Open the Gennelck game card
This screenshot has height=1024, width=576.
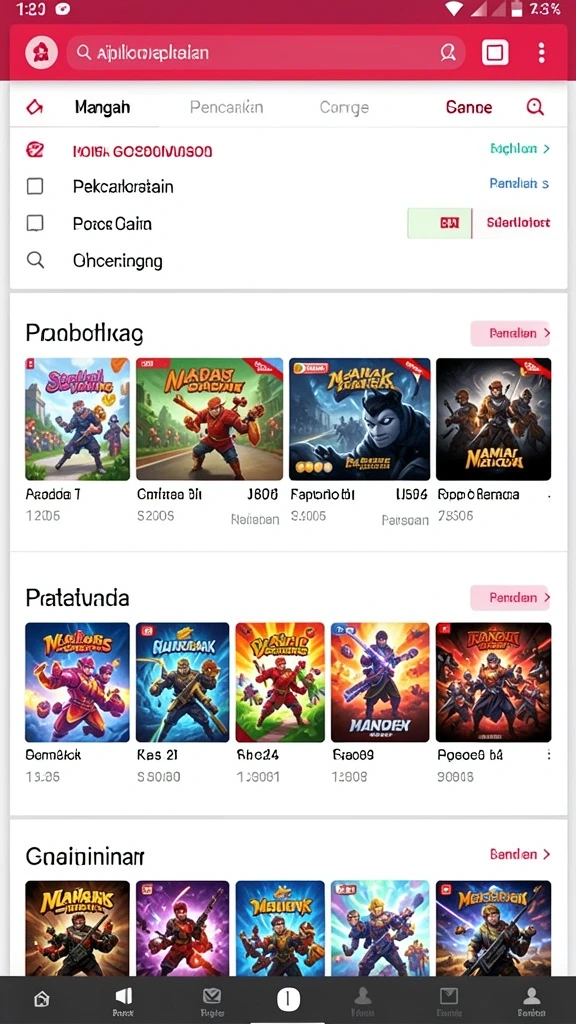(x=77, y=702)
